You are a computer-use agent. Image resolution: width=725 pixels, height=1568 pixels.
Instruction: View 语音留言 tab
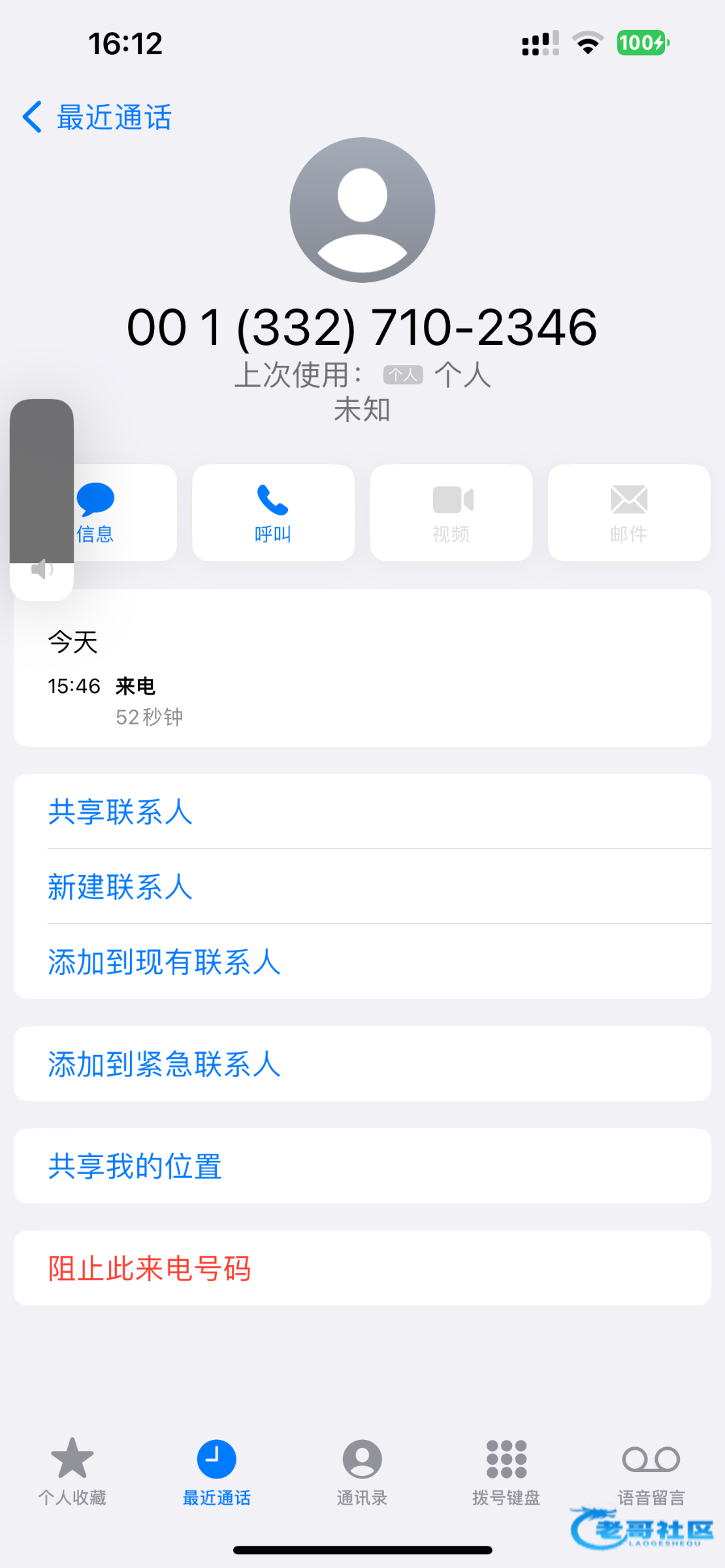pos(651,1470)
